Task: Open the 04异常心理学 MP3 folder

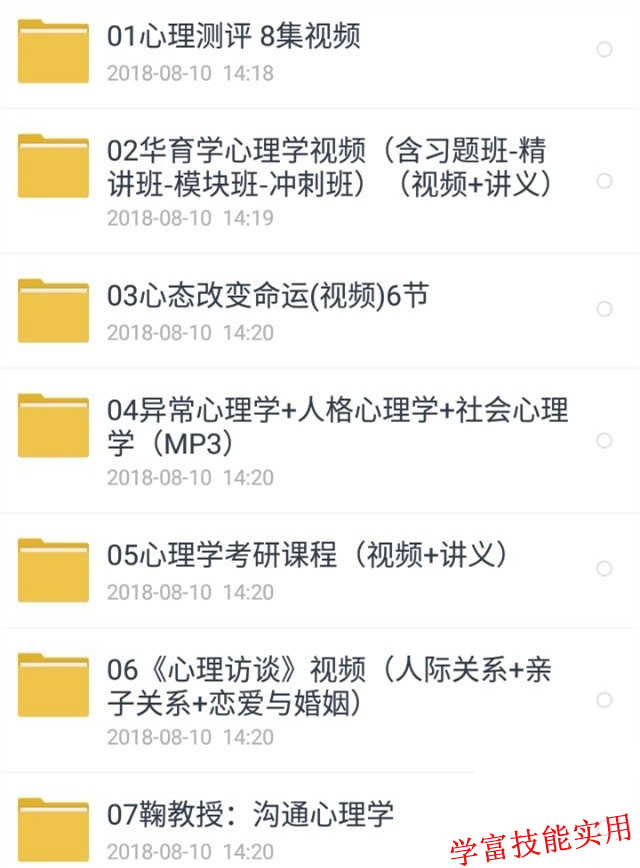Action: [x=337, y=425]
